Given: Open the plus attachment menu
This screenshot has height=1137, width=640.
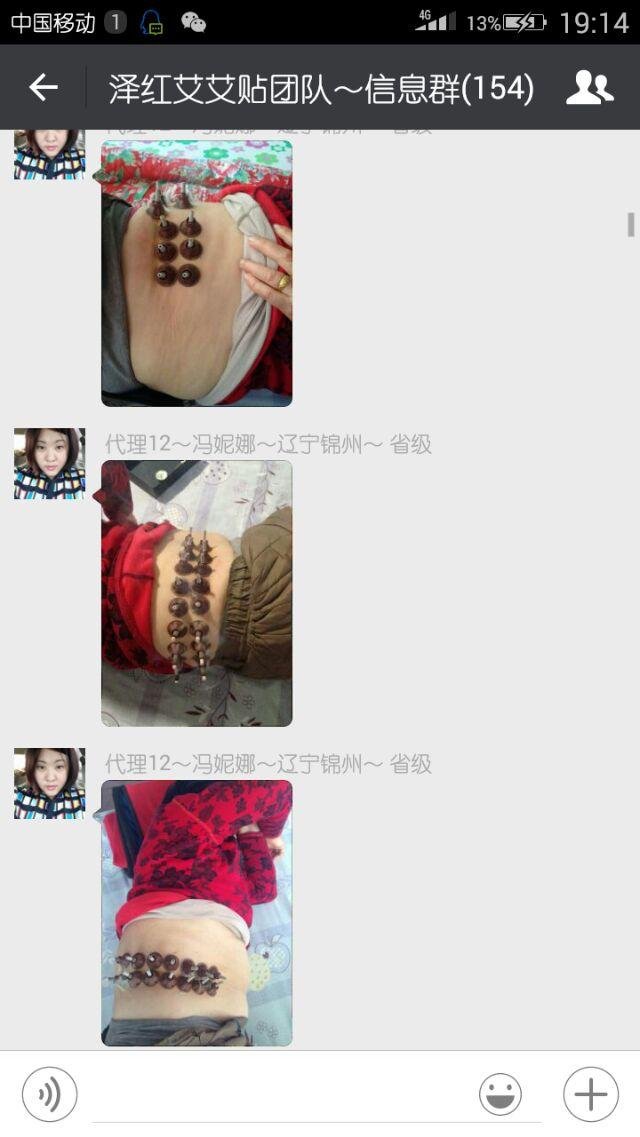Looking at the screenshot, I should click(x=590, y=1094).
